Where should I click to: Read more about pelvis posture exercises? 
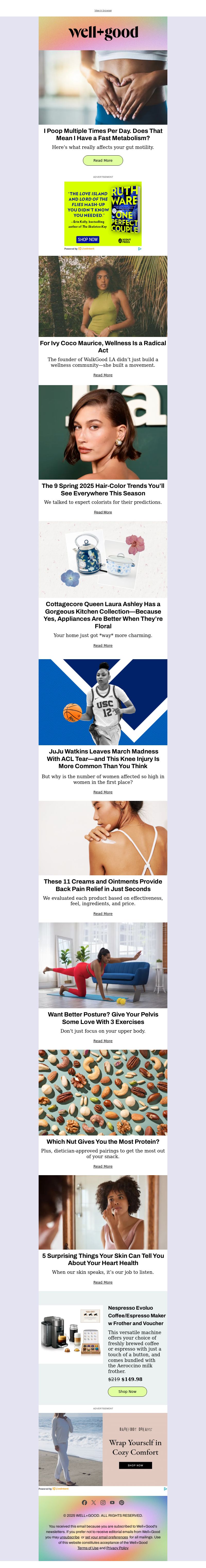103,1041
